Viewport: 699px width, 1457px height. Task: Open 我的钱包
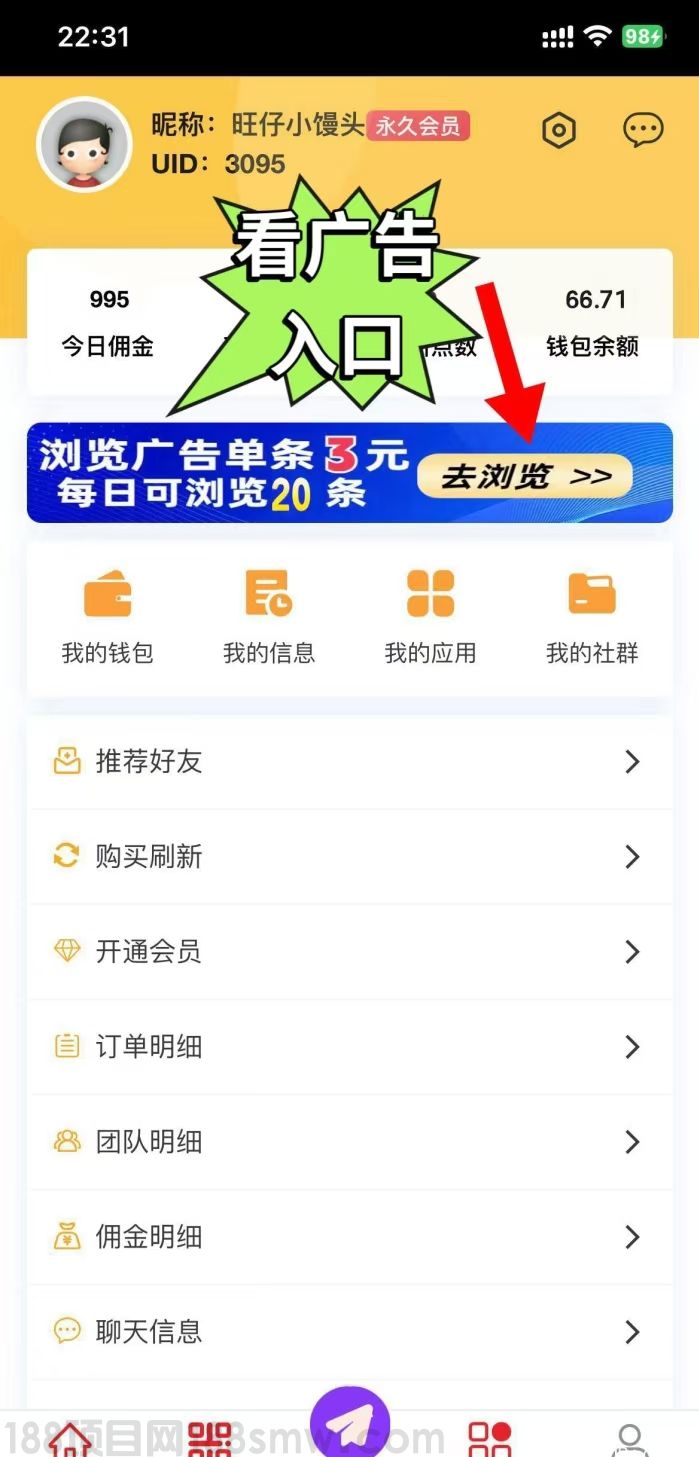(107, 617)
